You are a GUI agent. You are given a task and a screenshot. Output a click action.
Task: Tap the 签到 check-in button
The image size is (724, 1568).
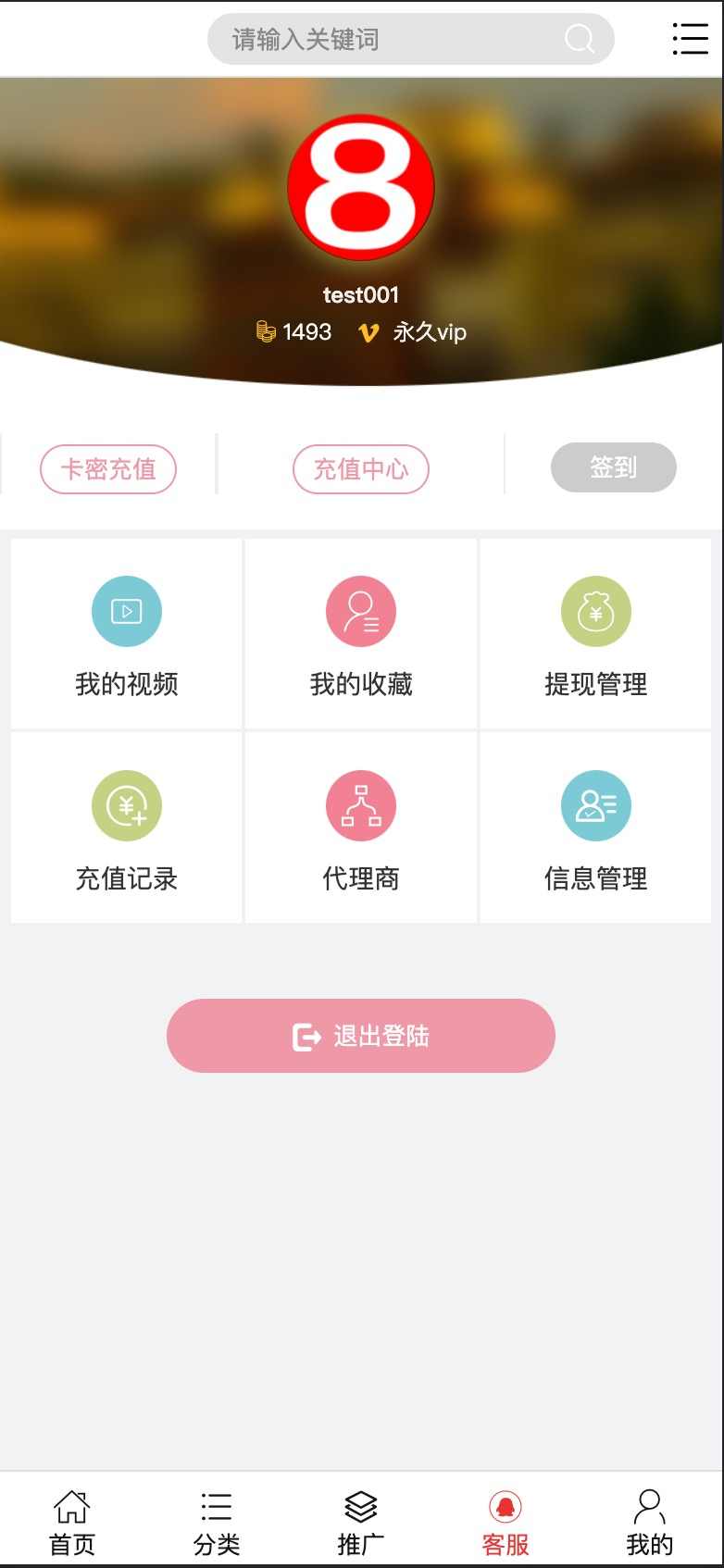pyautogui.click(x=614, y=467)
